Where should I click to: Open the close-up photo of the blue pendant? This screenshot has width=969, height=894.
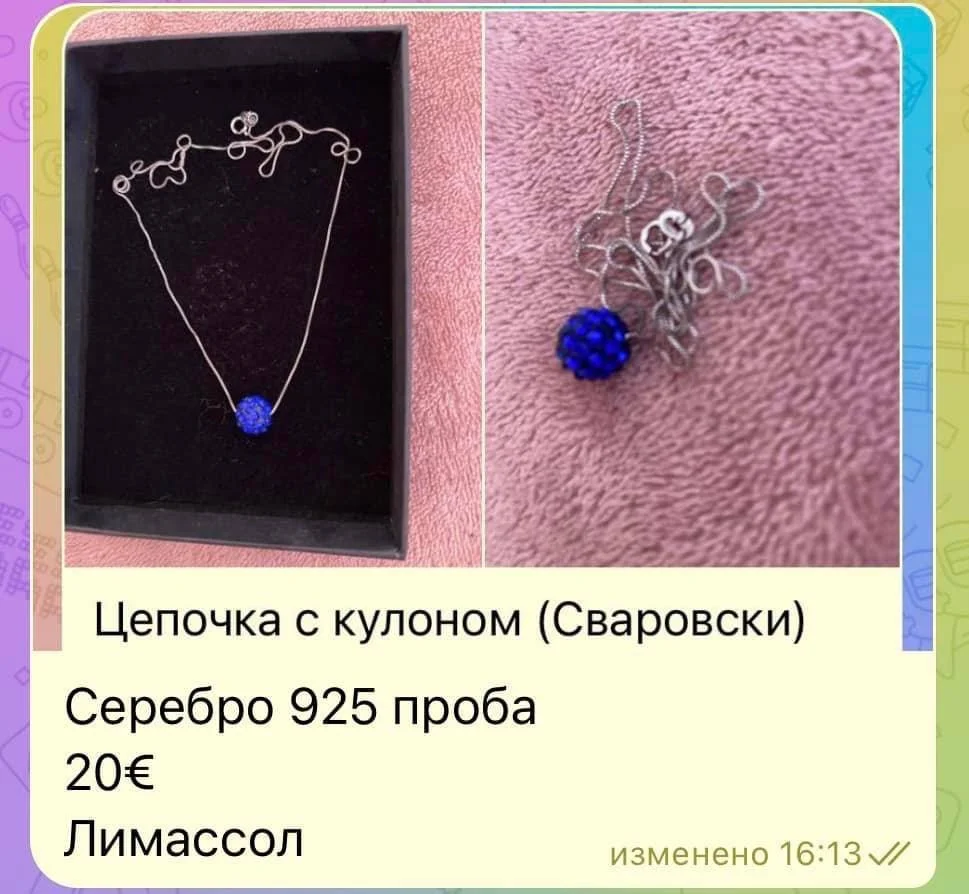click(x=692, y=290)
